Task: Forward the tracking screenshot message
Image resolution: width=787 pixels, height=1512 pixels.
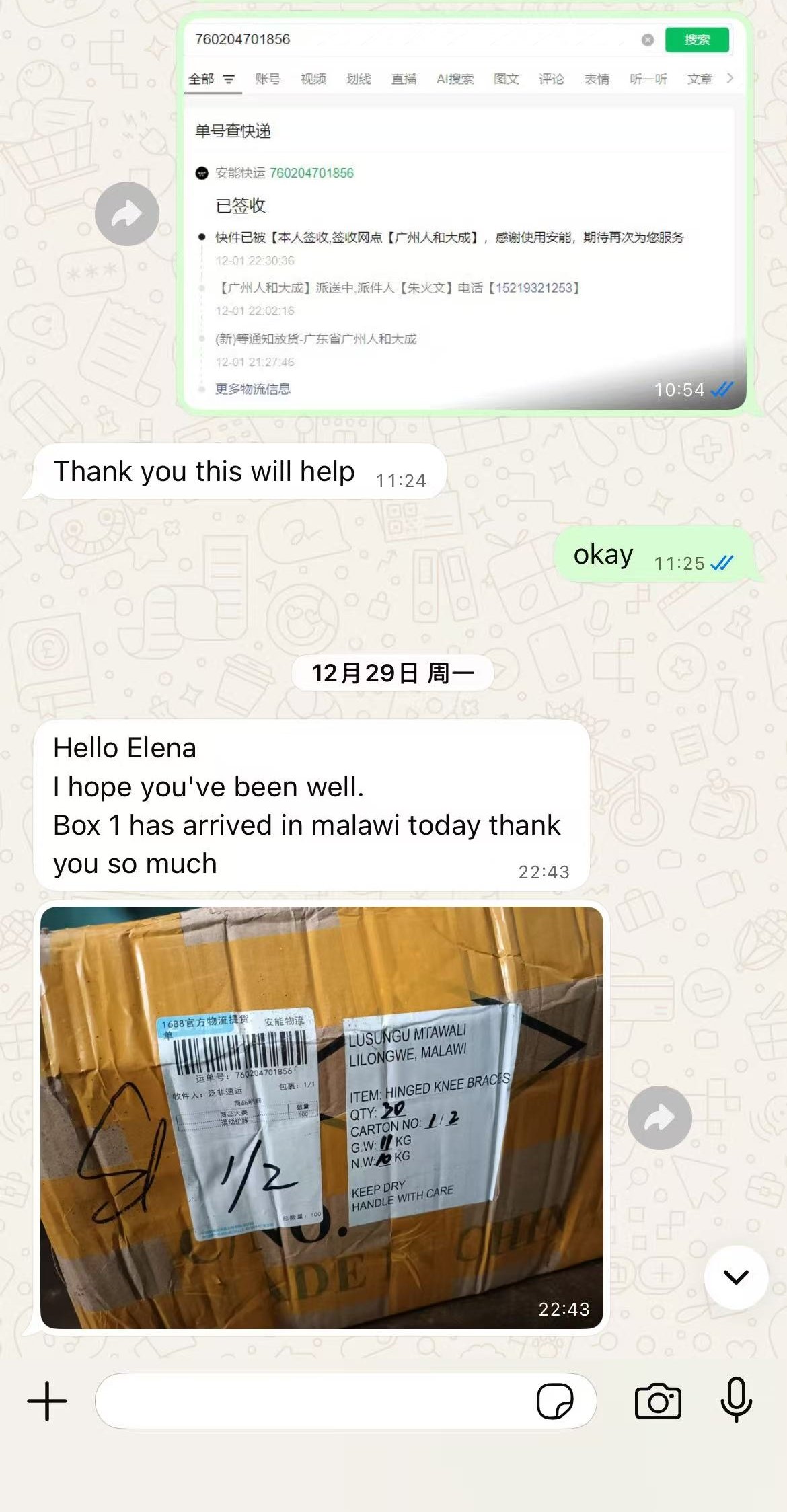Action: [x=126, y=214]
